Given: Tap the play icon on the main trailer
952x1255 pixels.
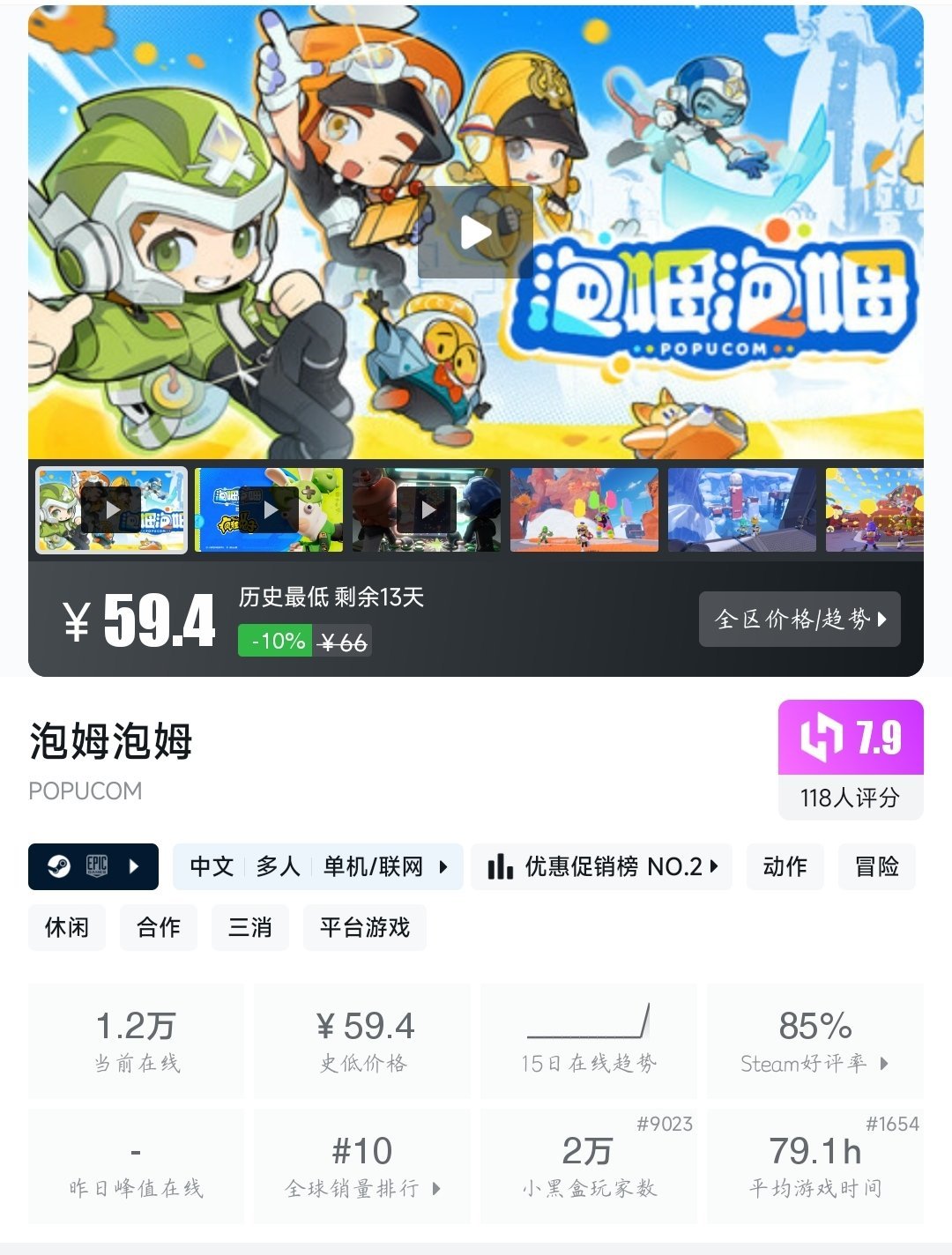Looking at the screenshot, I should [476, 231].
